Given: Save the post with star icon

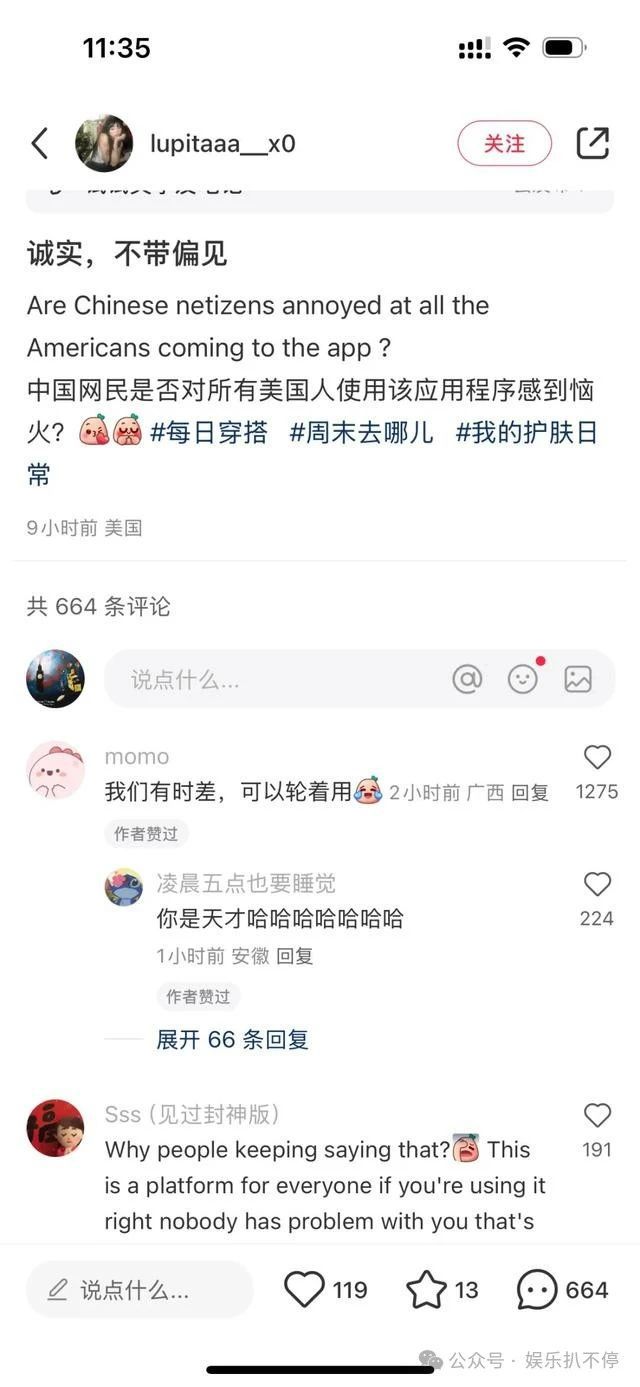Looking at the screenshot, I should [x=426, y=1290].
